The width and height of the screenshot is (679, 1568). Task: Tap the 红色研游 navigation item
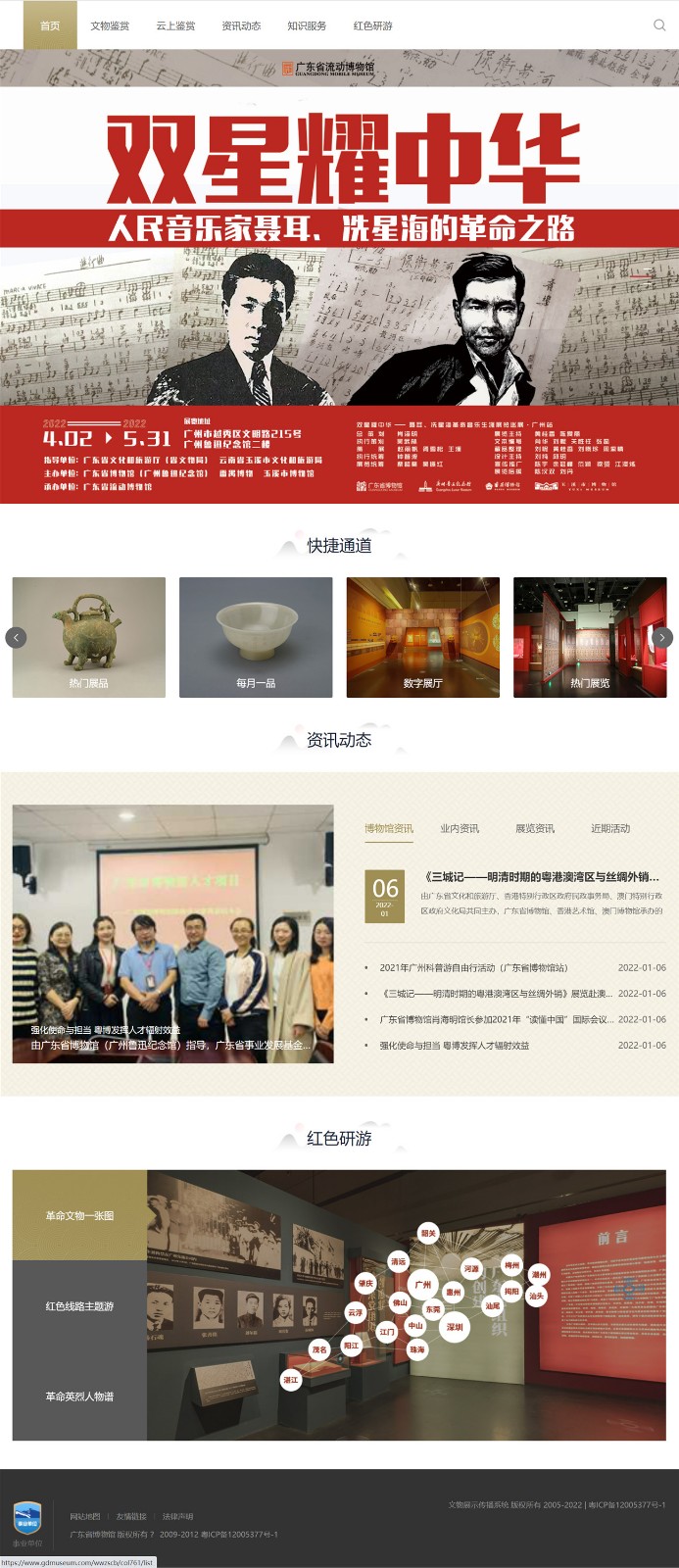tap(372, 25)
